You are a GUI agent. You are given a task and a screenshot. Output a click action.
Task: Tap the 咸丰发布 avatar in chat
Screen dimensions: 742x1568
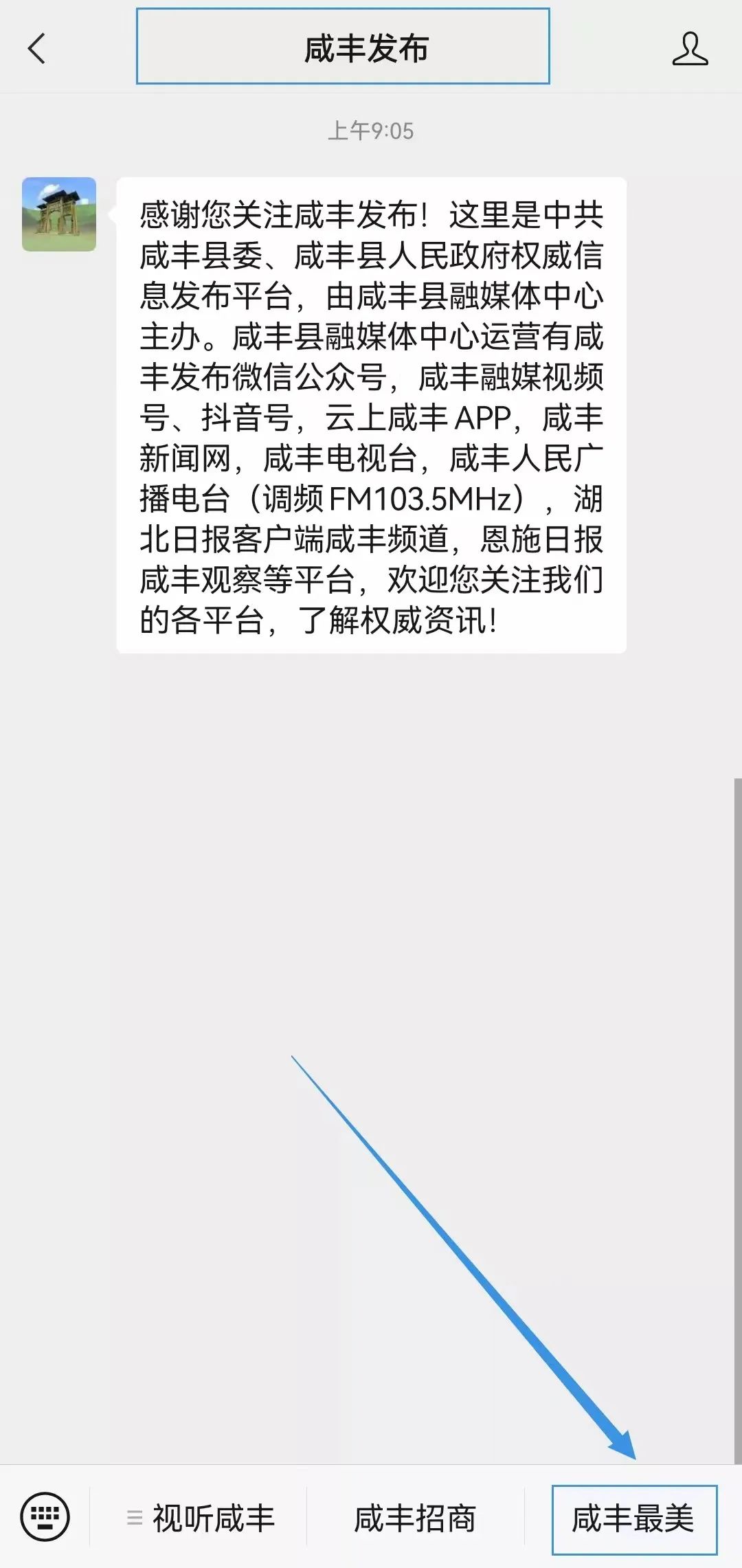59,214
